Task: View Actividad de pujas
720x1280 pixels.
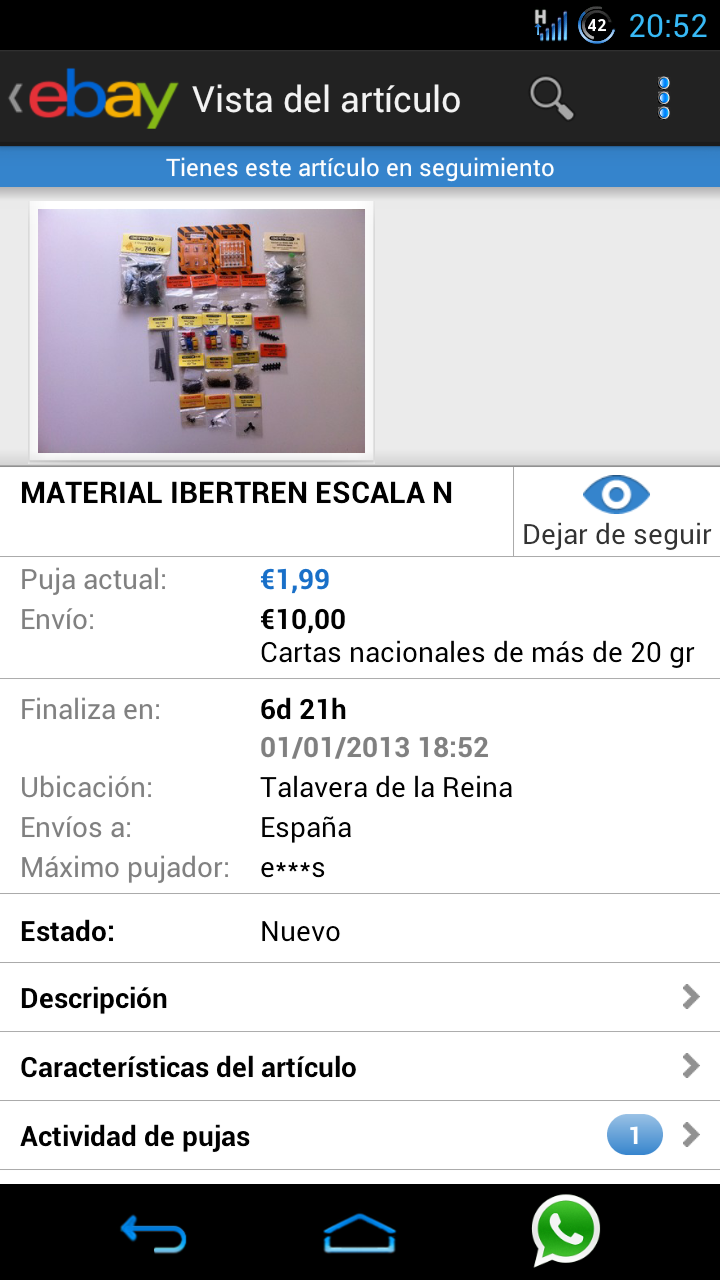Action: click(360, 1136)
